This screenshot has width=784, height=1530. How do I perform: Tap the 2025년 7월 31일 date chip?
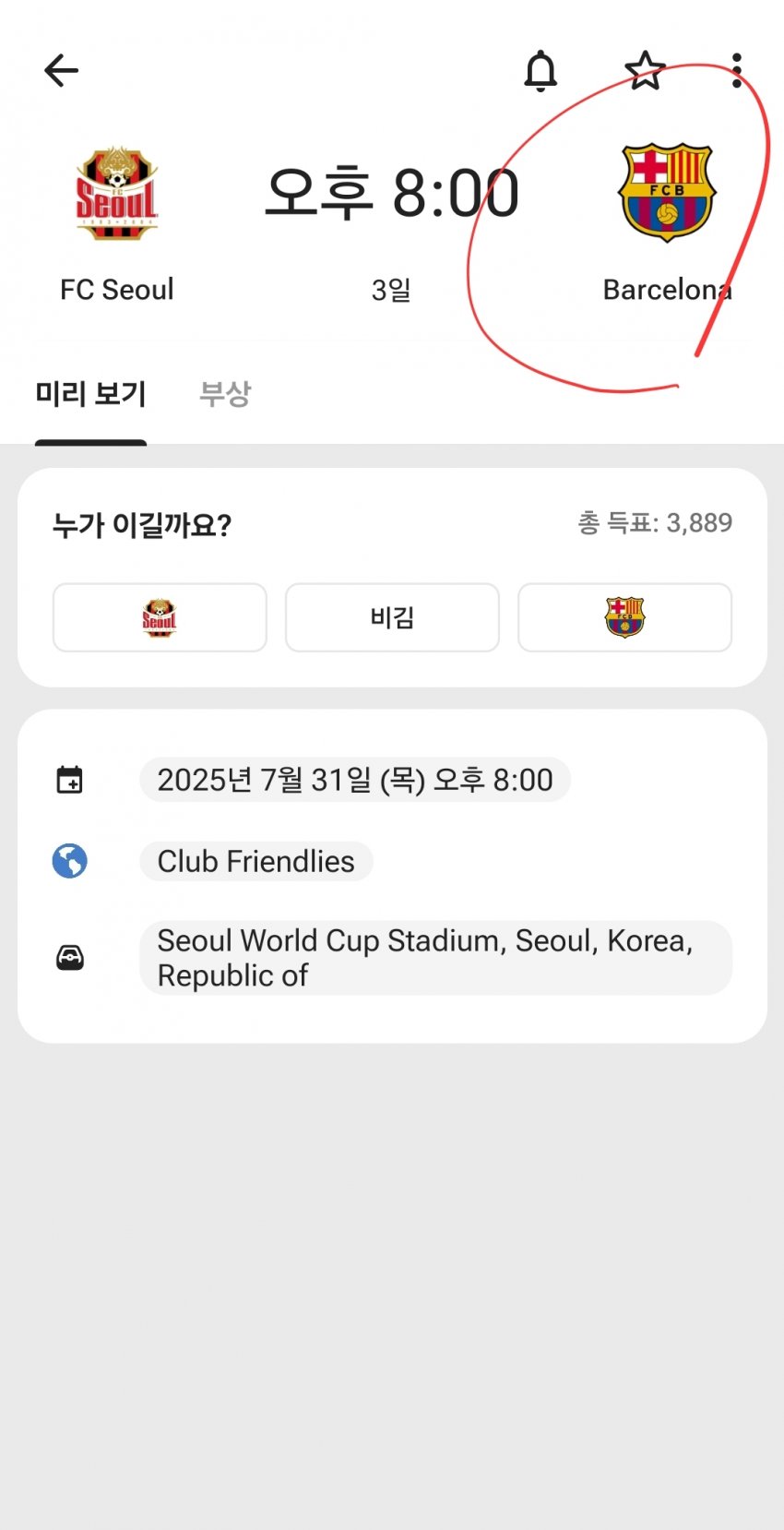354,780
